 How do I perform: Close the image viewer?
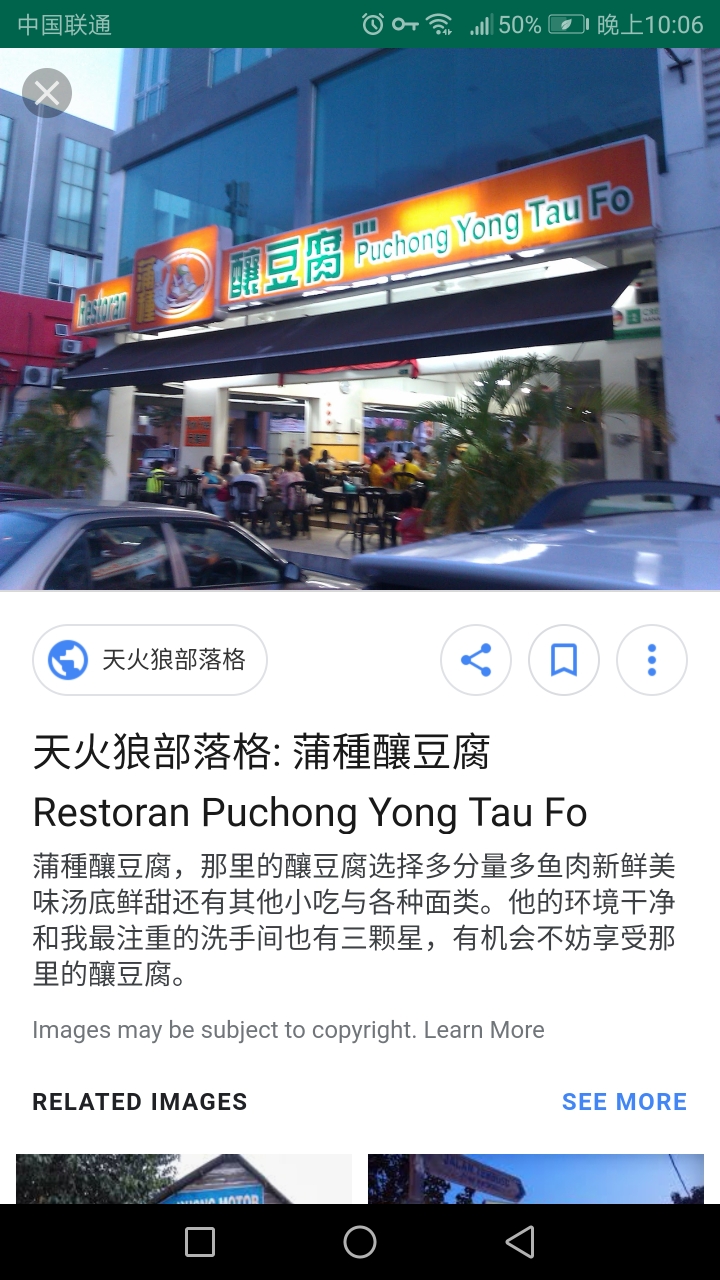coord(47,93)
